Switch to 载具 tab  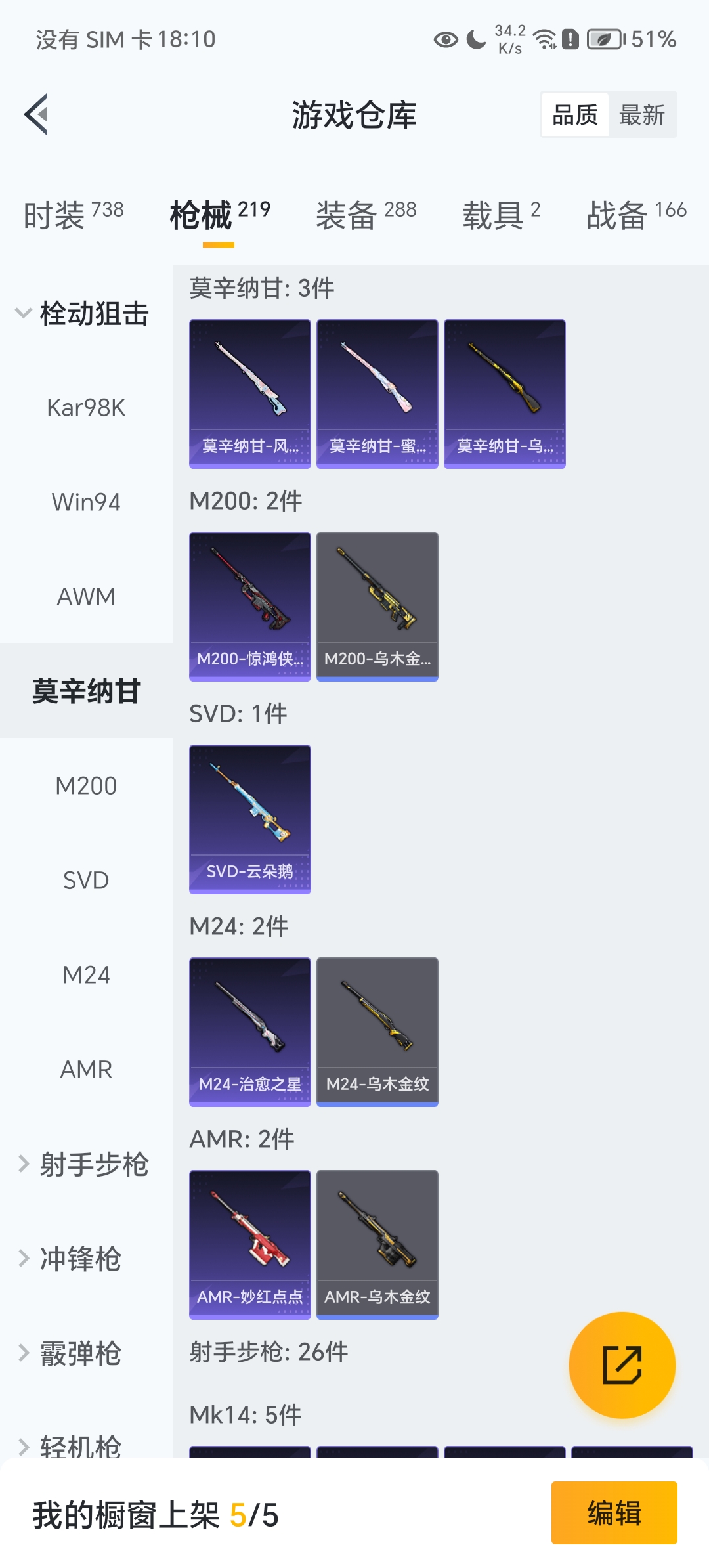(501, 215)
